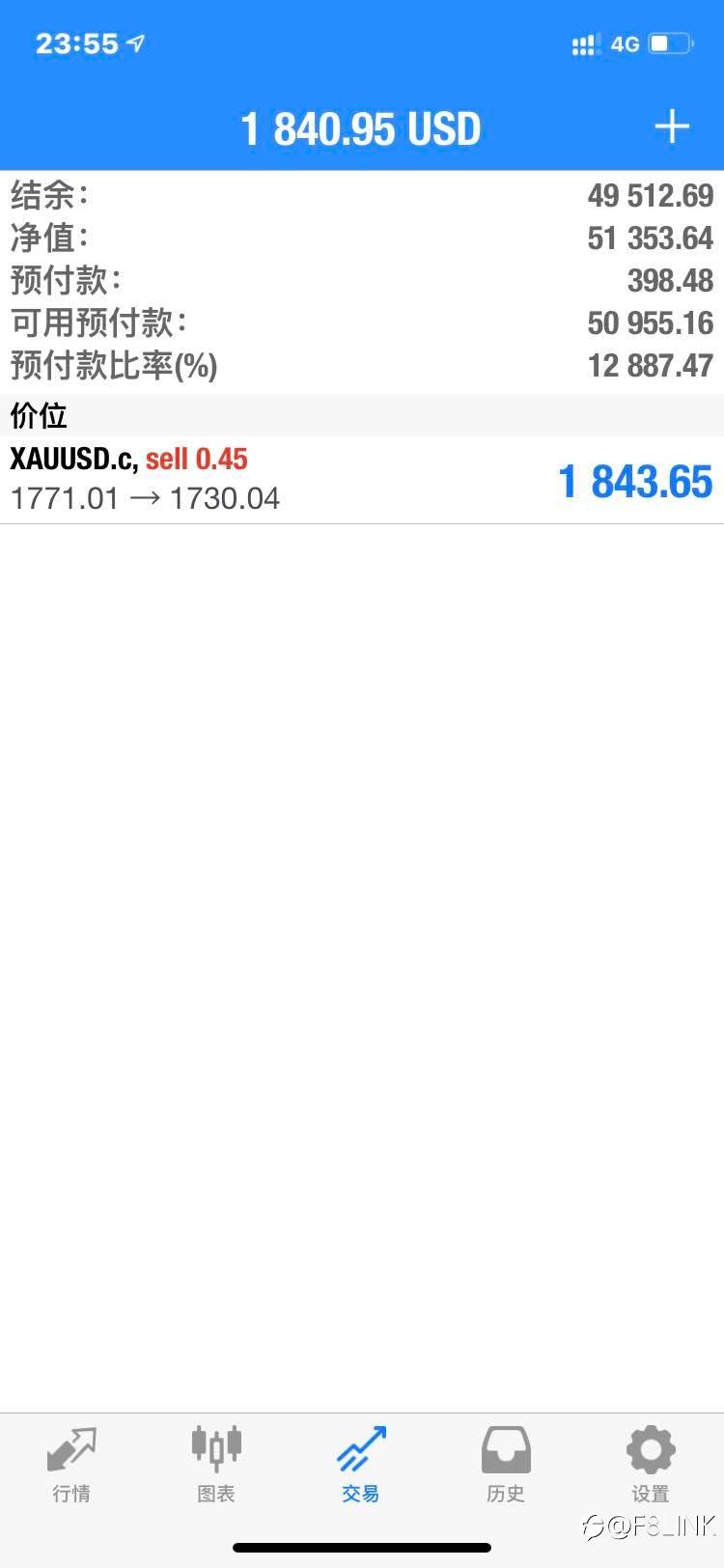
Task: Open the XAUUSD.c sell 0.45 position
Action: (x=362, y=480)
